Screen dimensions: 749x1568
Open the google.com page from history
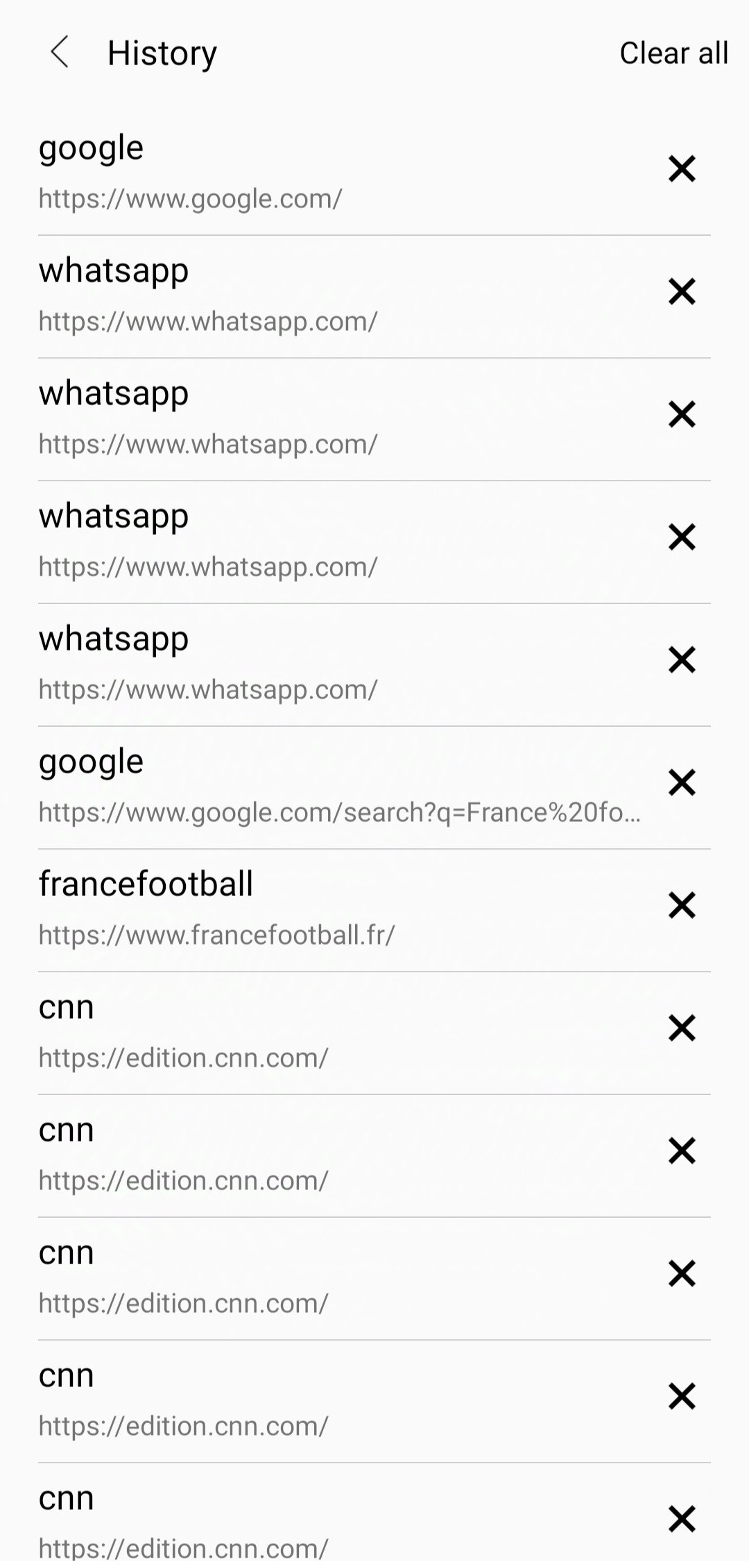click(277, 170)
